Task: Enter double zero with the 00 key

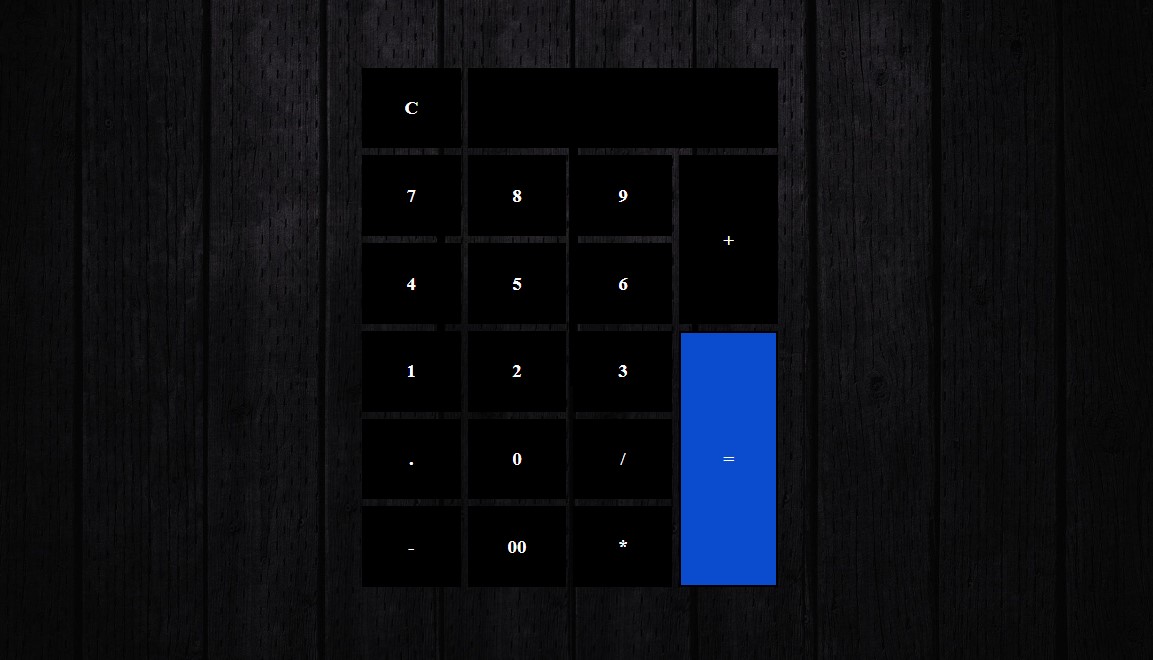Action: [x=517, y=547]
